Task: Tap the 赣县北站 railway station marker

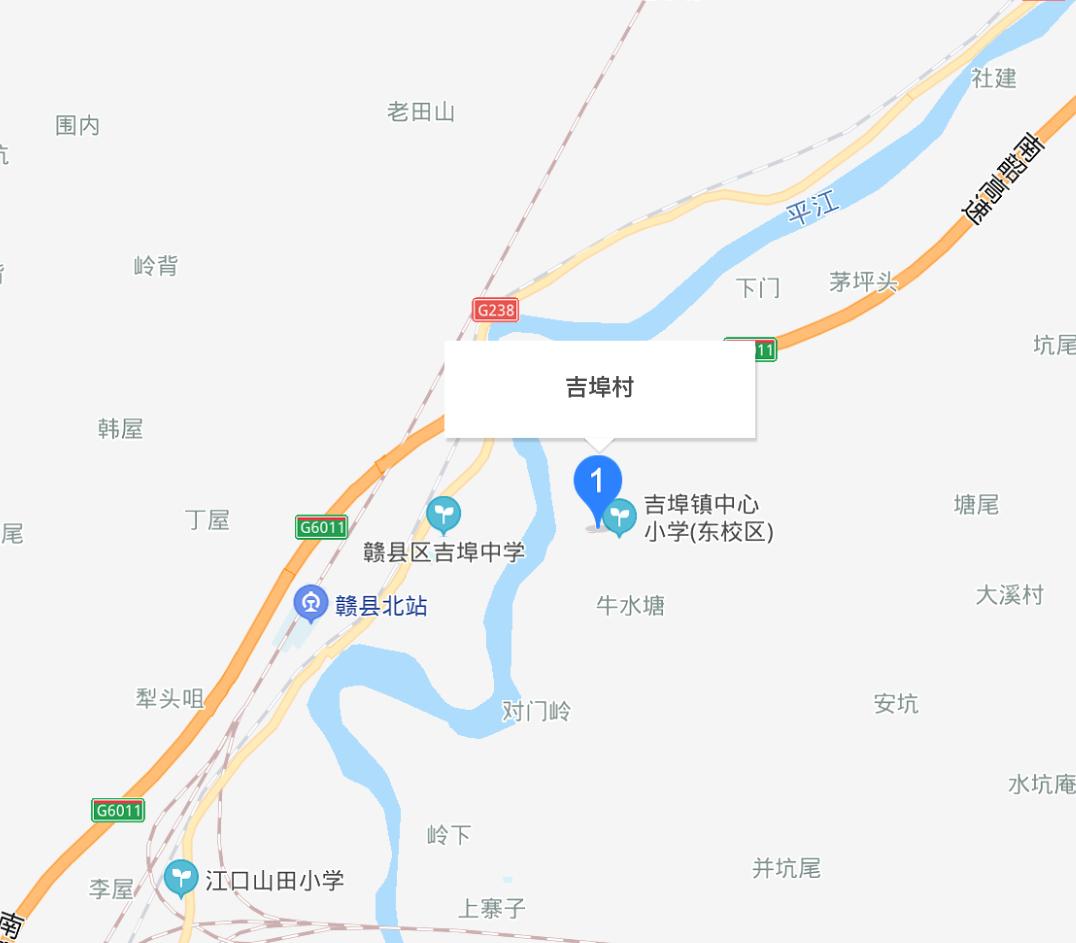Action: (312, 604)
